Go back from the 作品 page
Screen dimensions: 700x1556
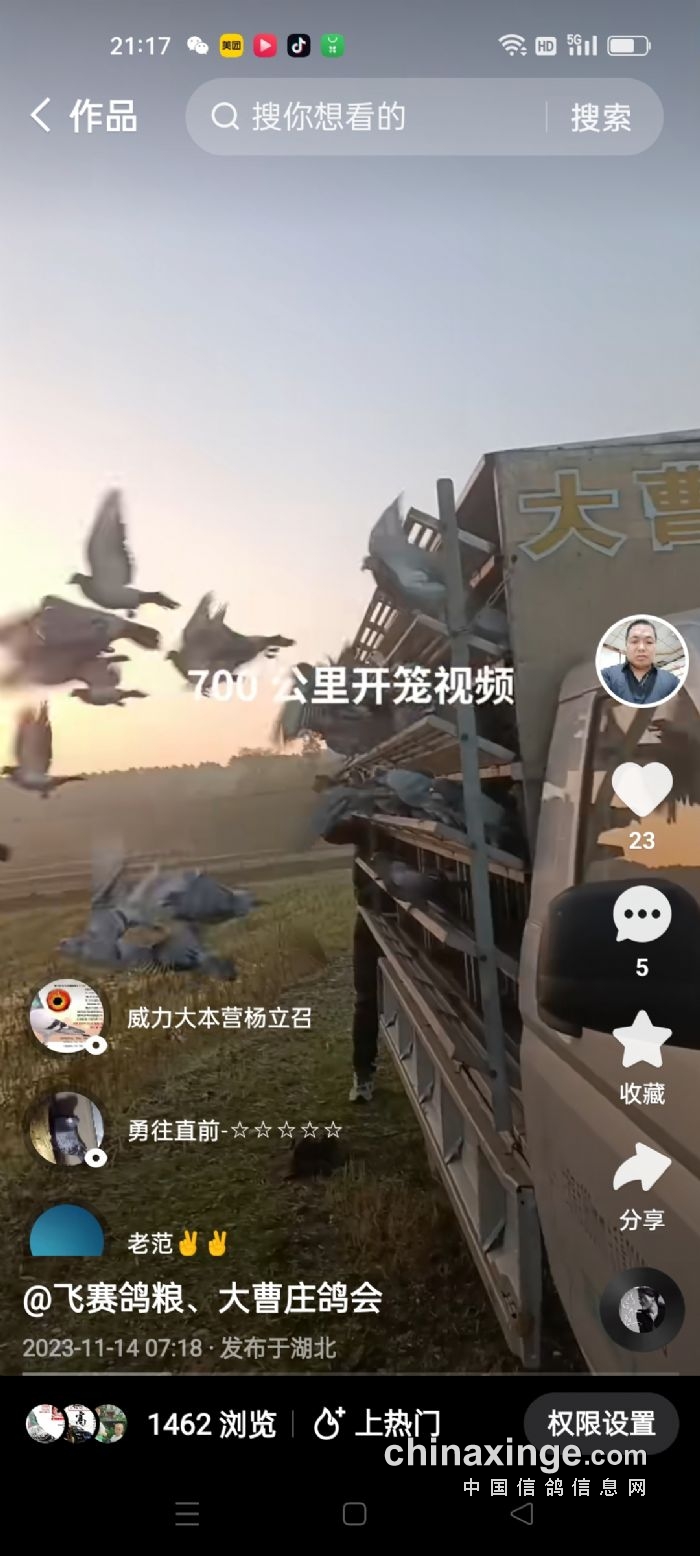tap(40, 116)
